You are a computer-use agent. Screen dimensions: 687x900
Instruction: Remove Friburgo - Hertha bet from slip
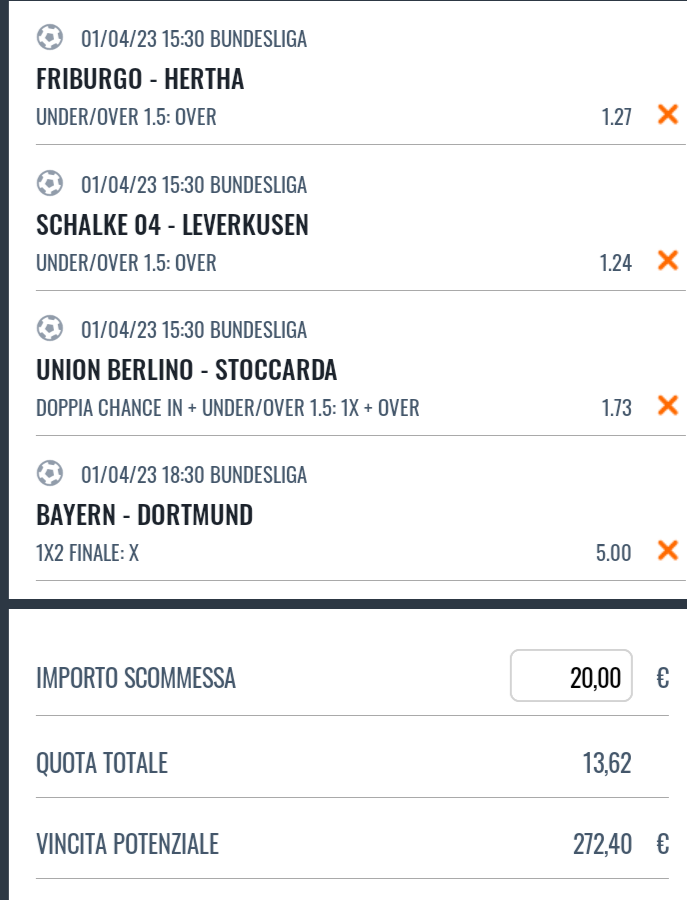point(667,116)
